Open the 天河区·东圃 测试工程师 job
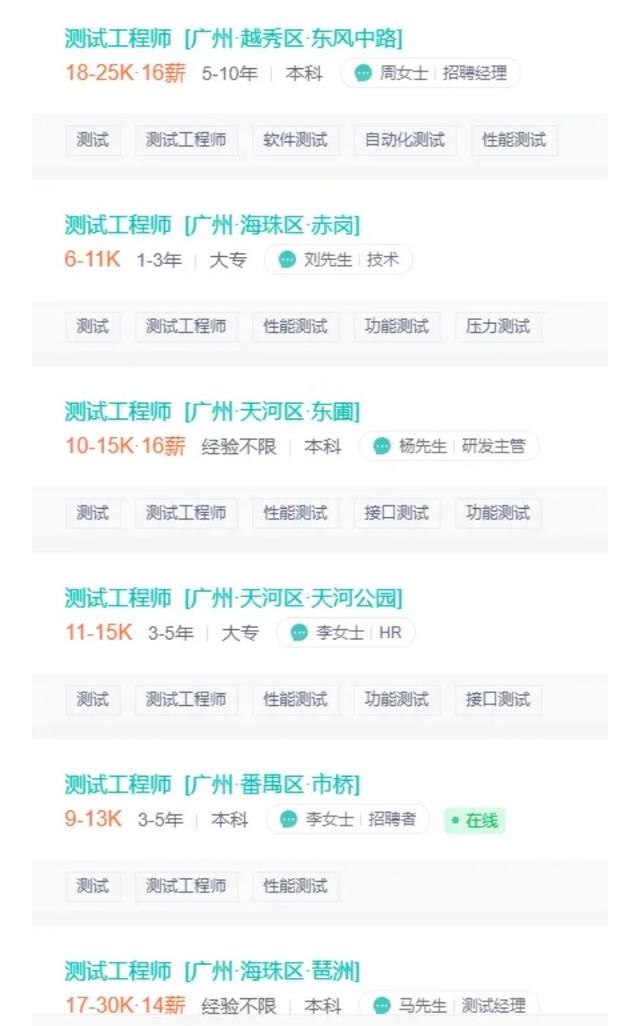This screenshot has height=1026, width=640. (x=212, y=411)
